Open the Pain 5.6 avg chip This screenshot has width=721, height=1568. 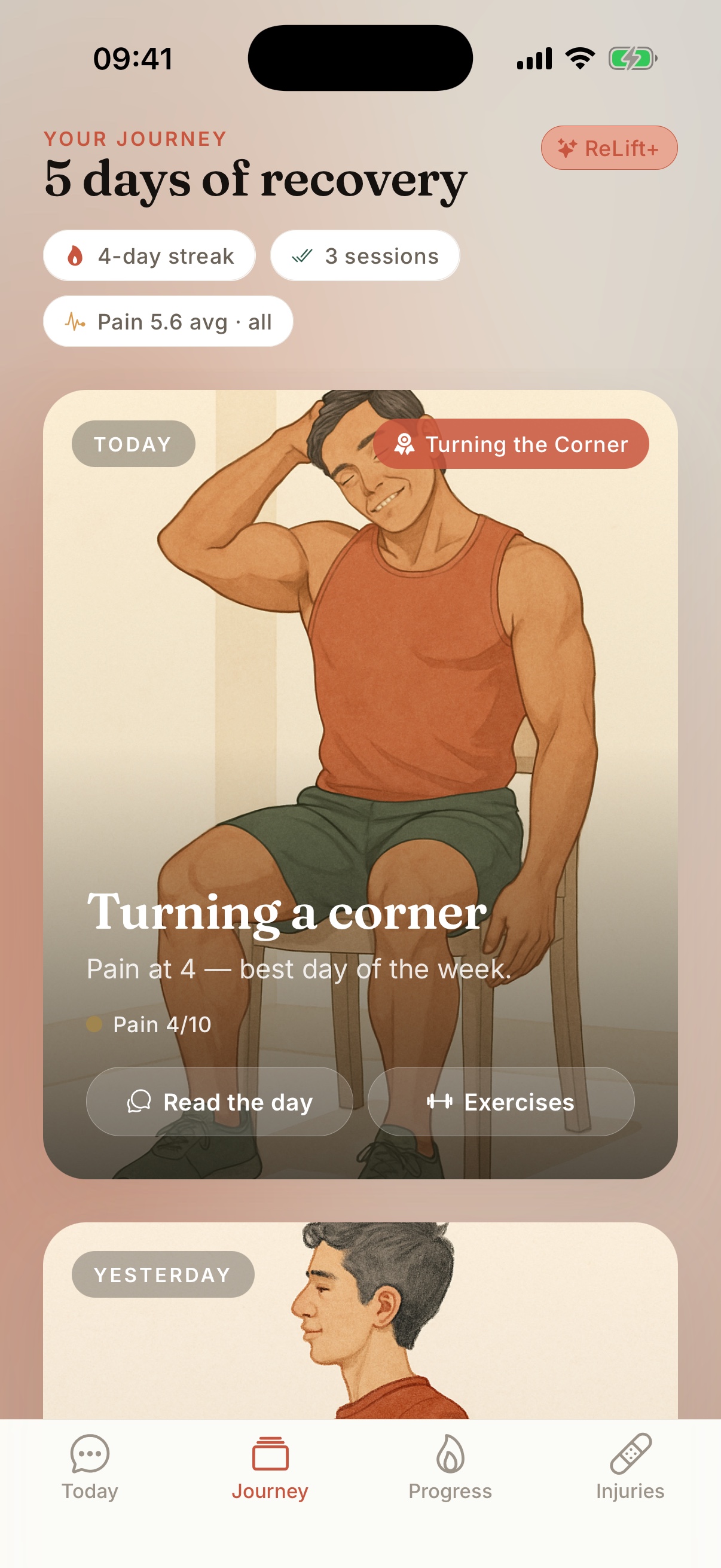[168, 321]
